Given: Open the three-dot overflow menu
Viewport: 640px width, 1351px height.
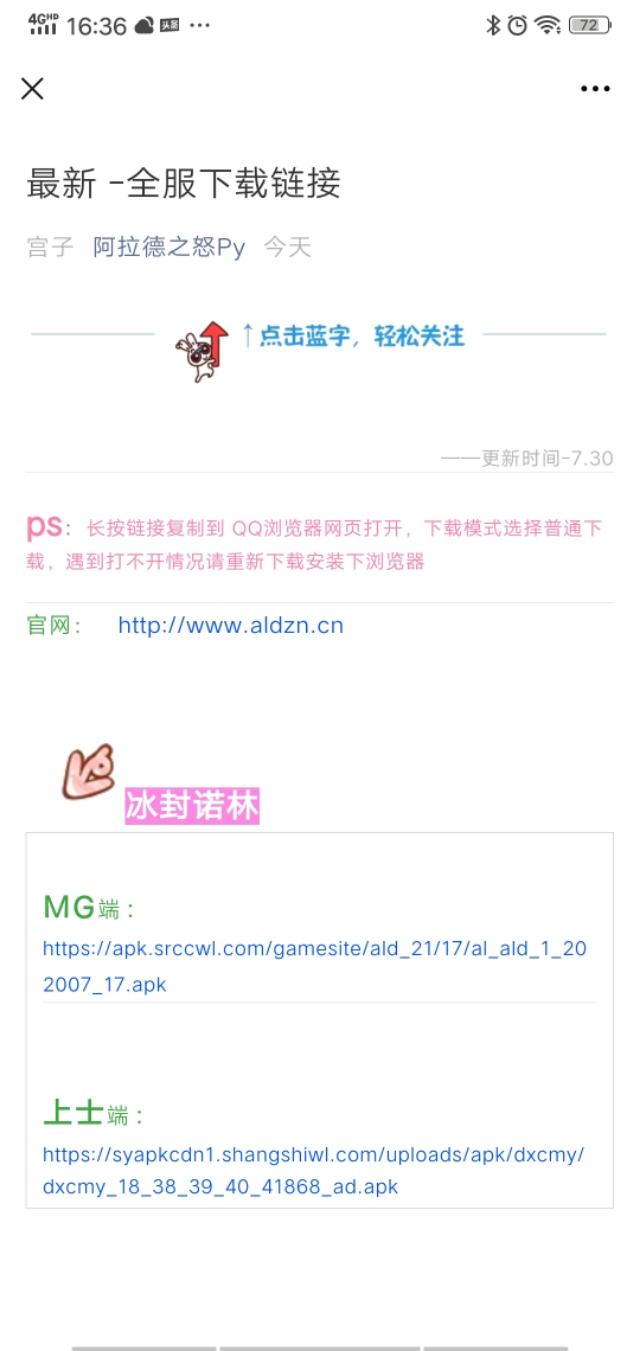Looking at the screenshot, I should click(x=595, y=89).
